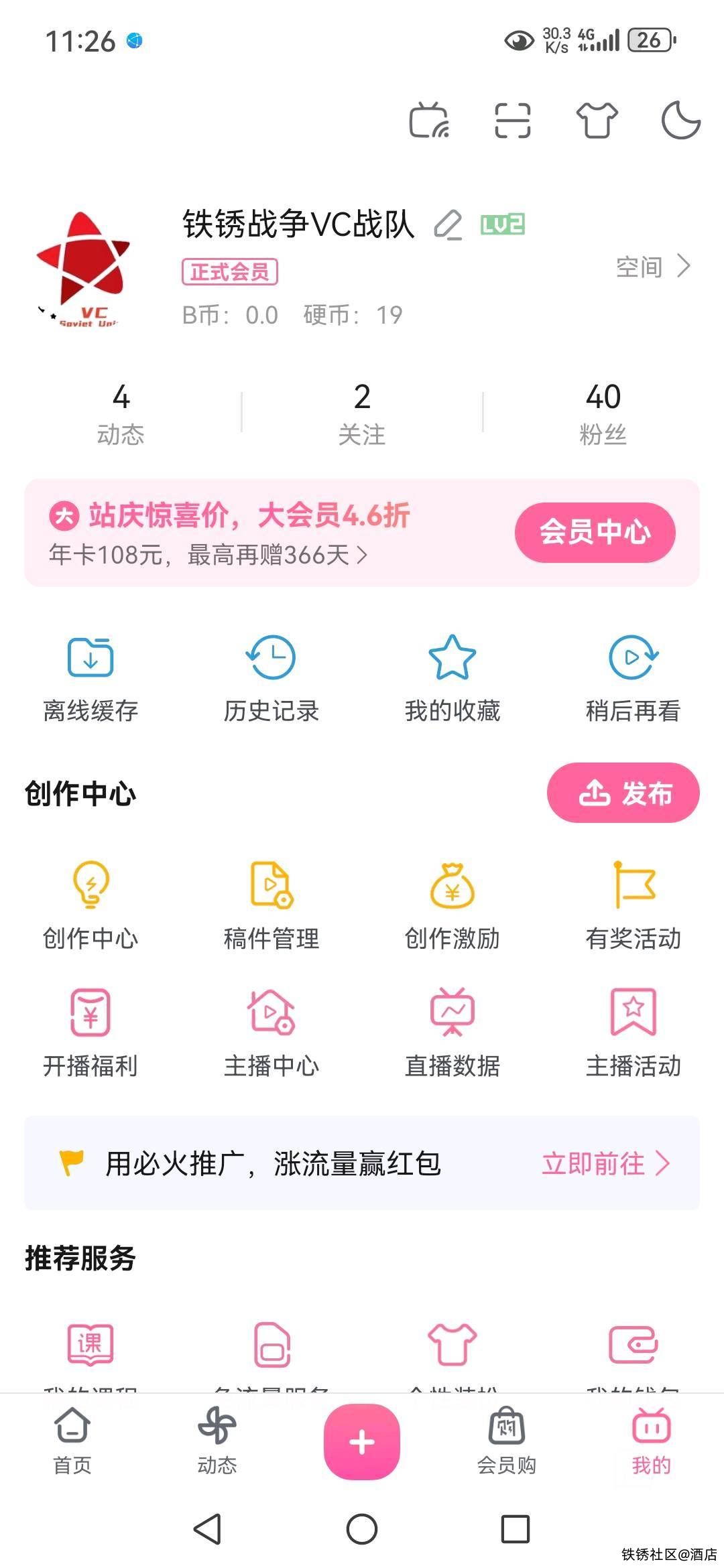
Task: Edit the profile name with pencil icon
Action: click(448, 224)
